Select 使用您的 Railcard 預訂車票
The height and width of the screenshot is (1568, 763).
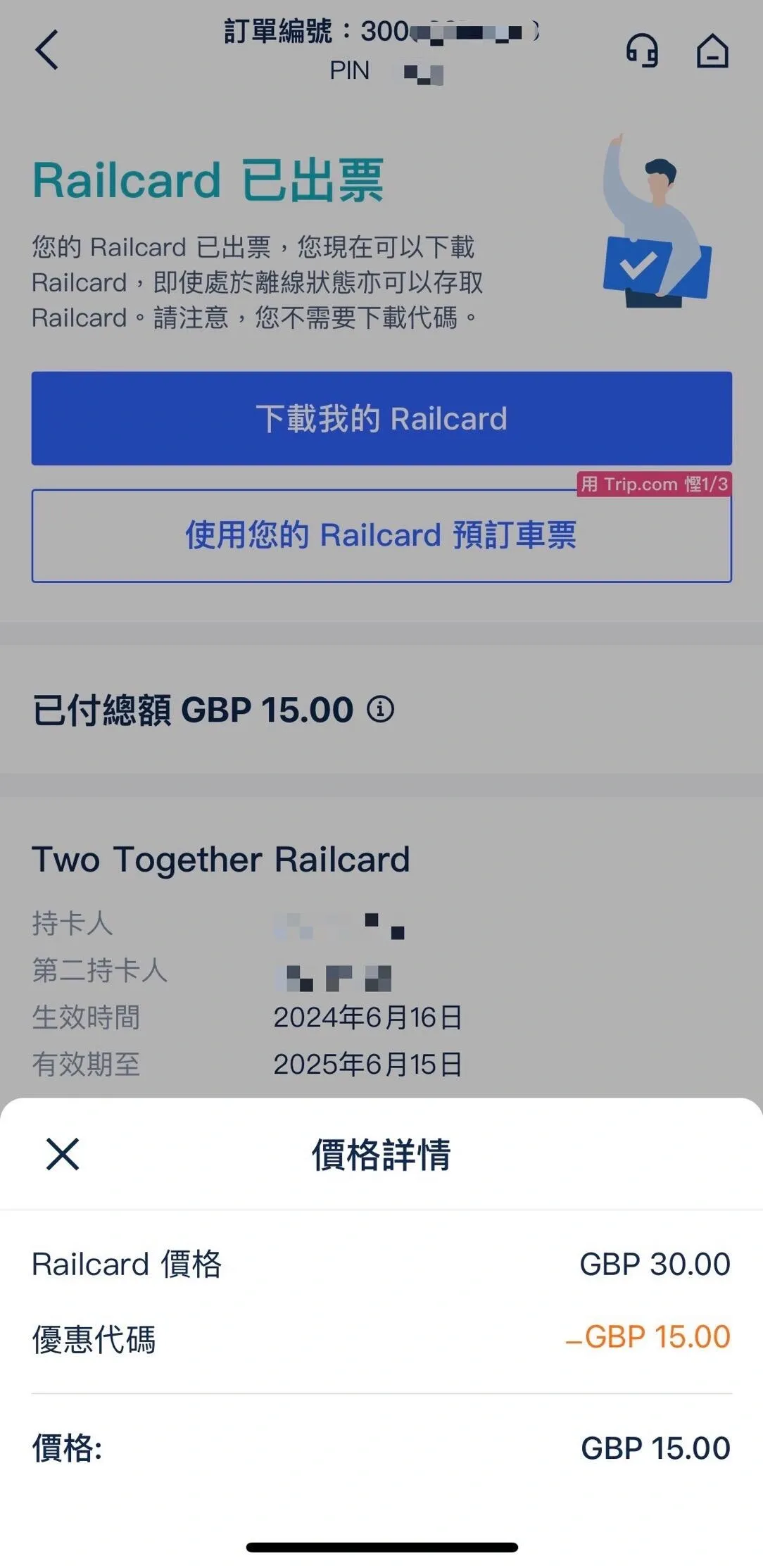(x=381, y=535)
